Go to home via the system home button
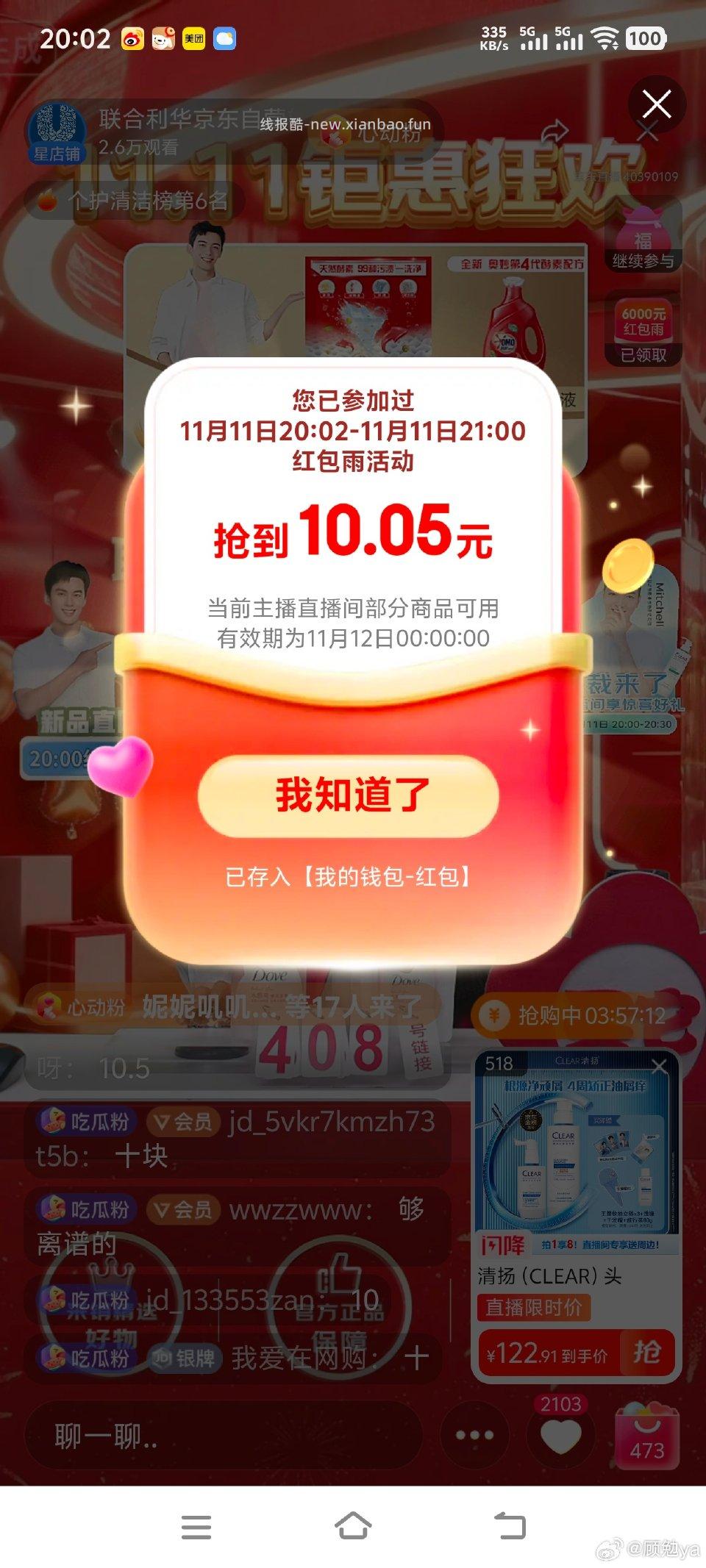 pyautogui.click(x=353, y=1525)
